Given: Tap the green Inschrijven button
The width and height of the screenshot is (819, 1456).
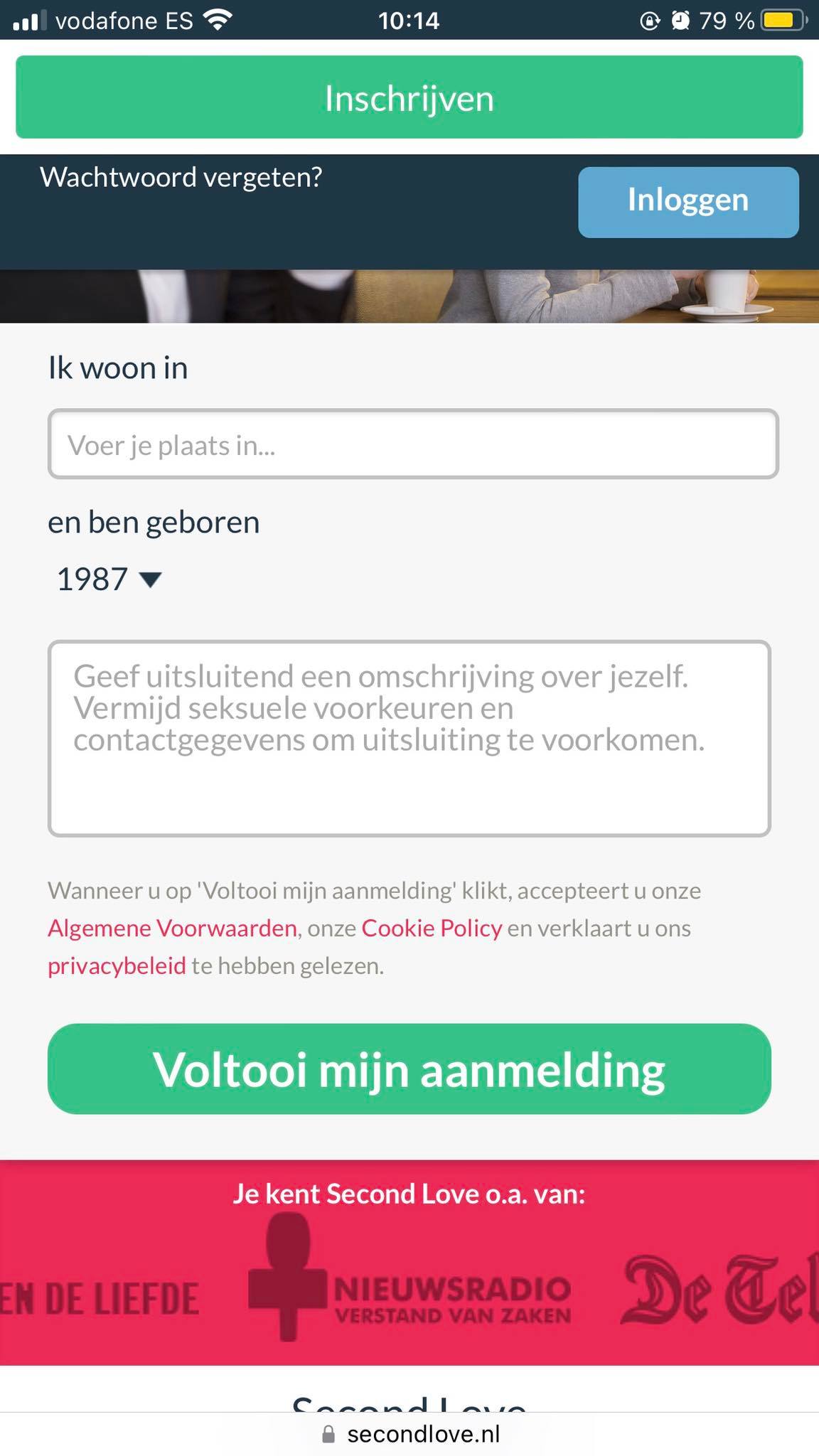Looking at the screenshot, I should tap(409, 97).
